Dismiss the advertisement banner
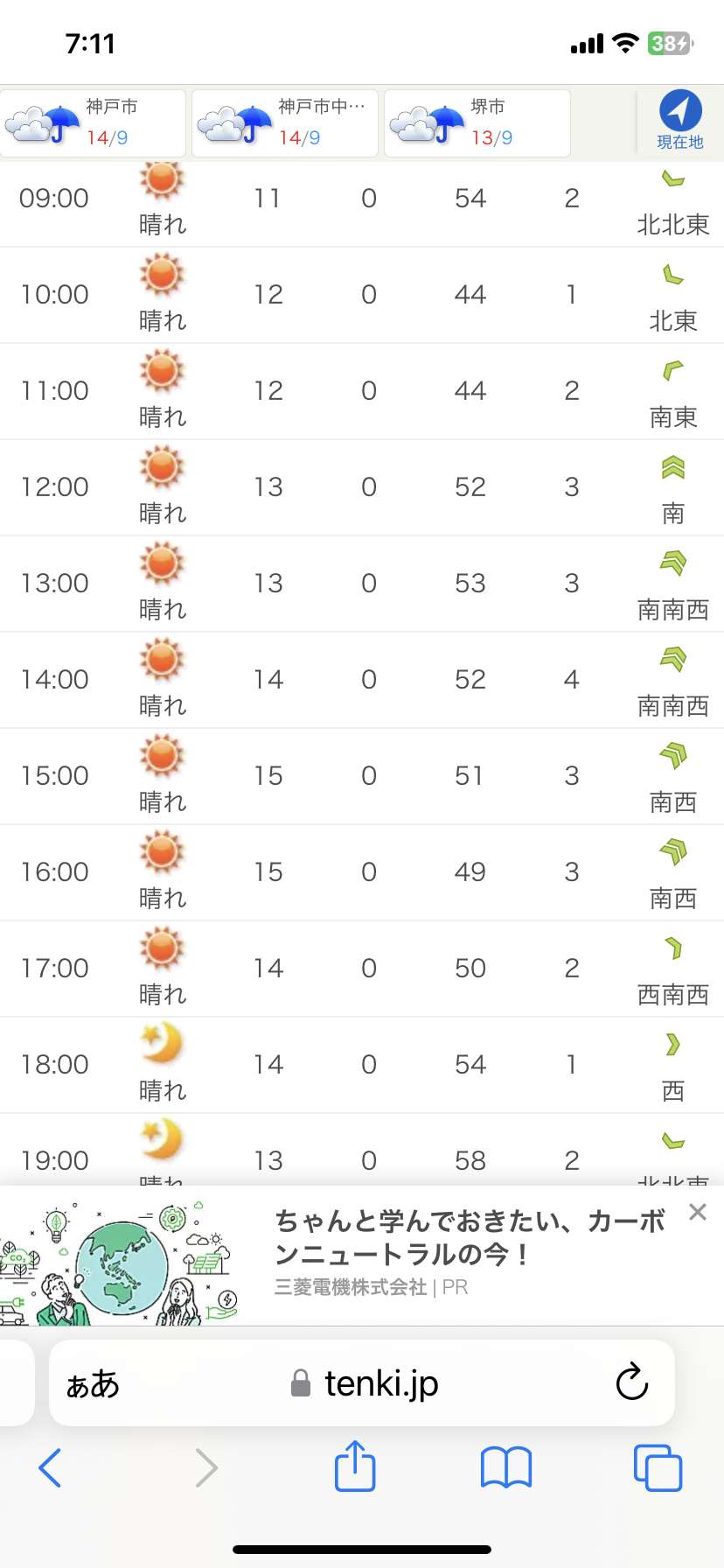Viewport: 724px width, 1568px height. [x=697, y=1212]
